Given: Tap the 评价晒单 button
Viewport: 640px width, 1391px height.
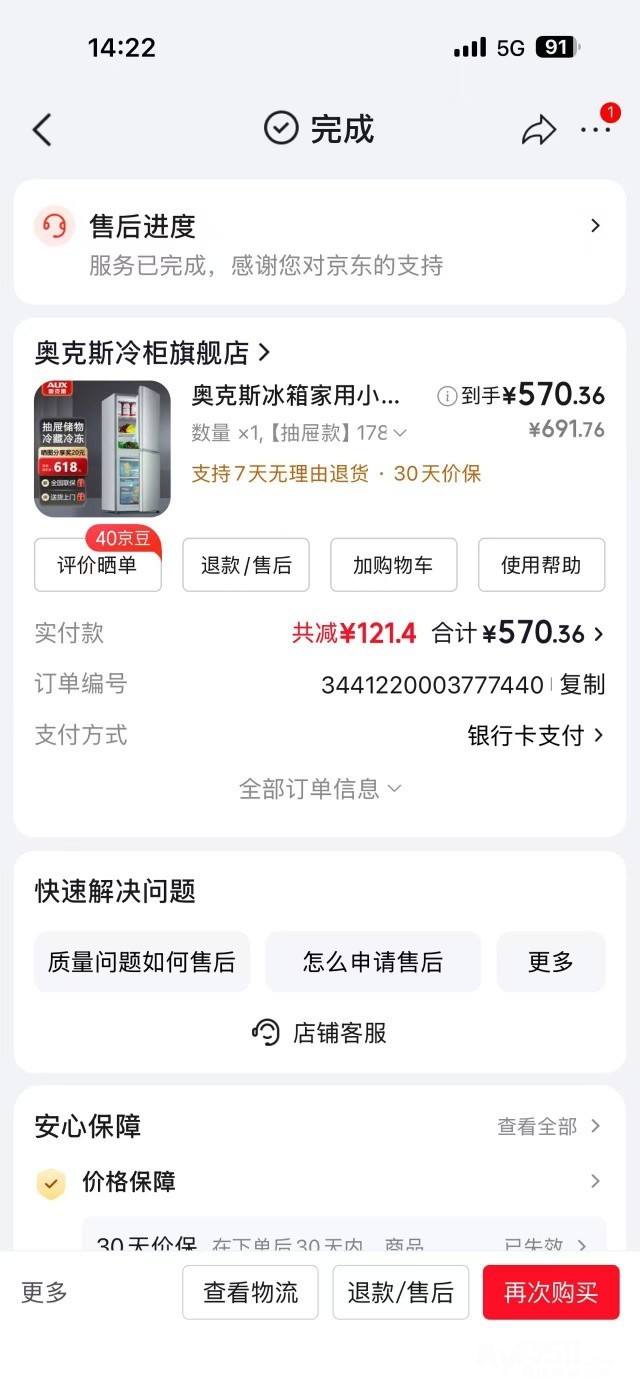Looking at the screenshot, I should tap(97, 565).
